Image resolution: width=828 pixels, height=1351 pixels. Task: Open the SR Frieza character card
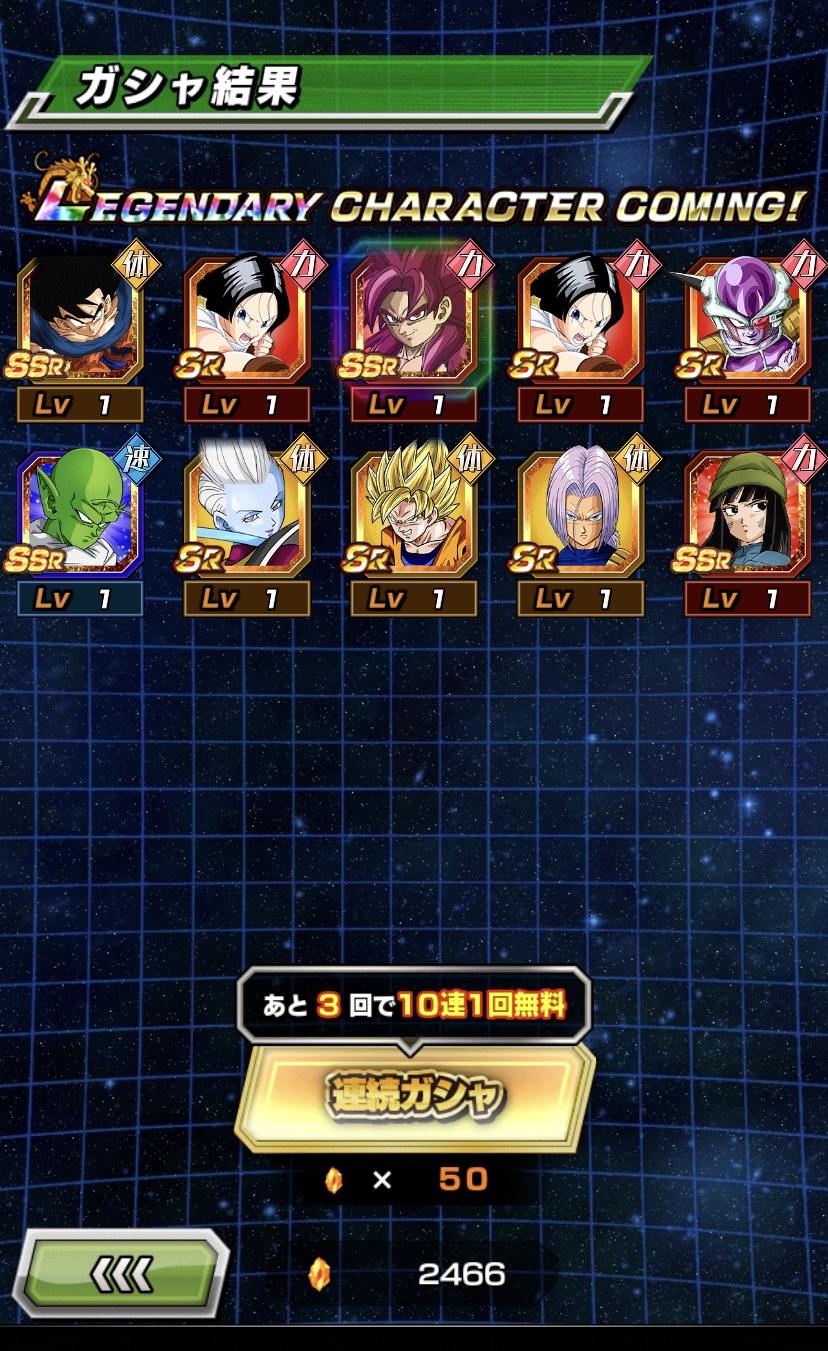747,320
